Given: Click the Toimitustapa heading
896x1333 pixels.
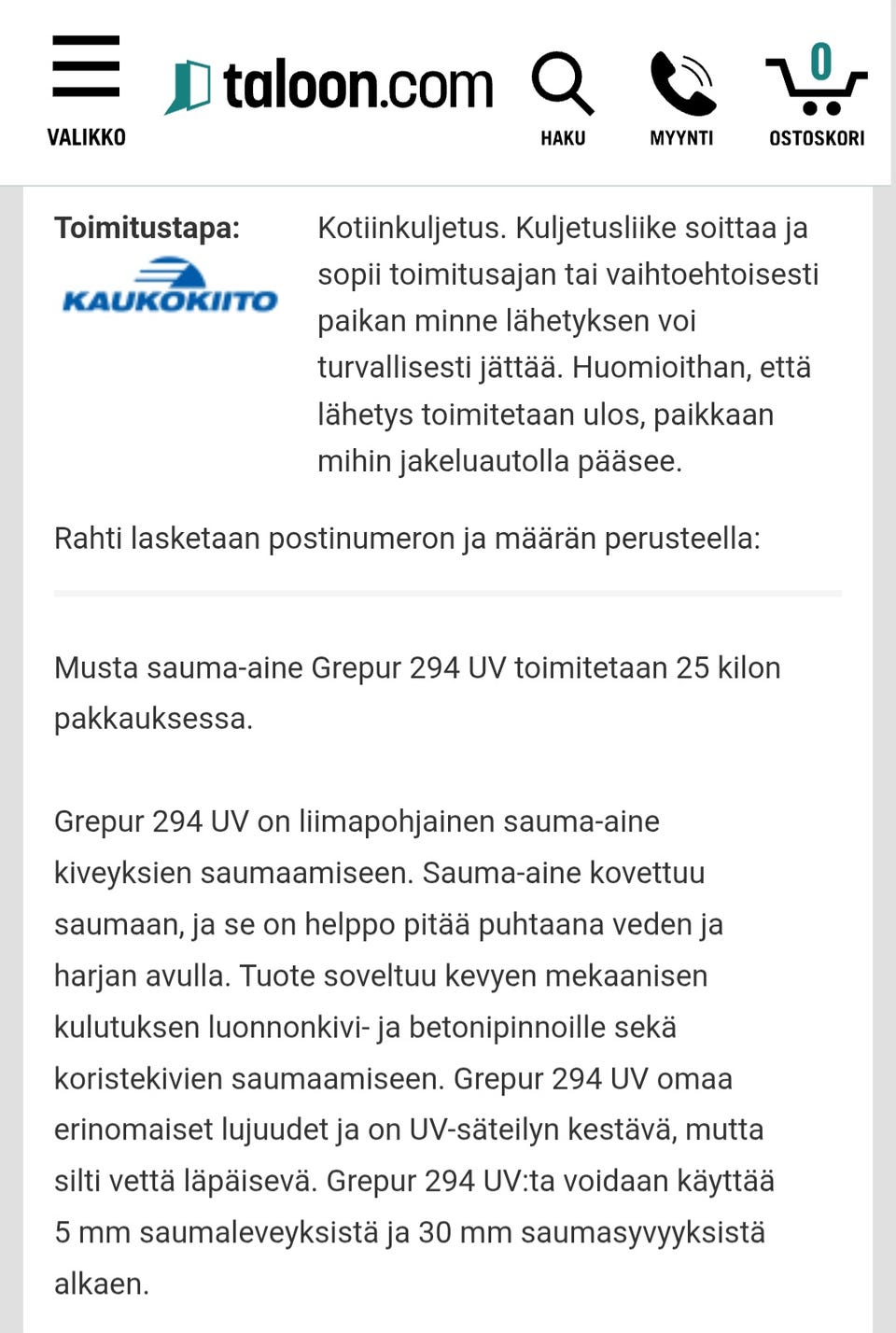Looking at the screenshot, I should click(x=148, y=227).
